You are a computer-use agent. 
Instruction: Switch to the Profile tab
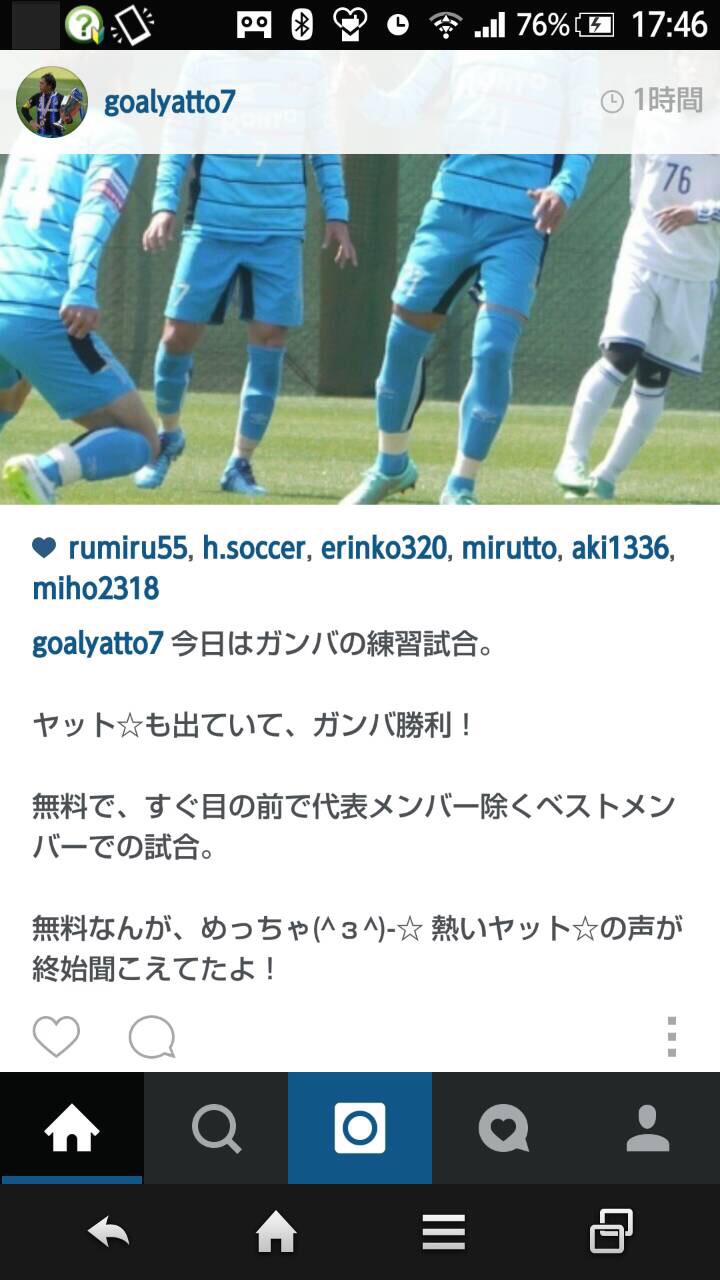648,1128
